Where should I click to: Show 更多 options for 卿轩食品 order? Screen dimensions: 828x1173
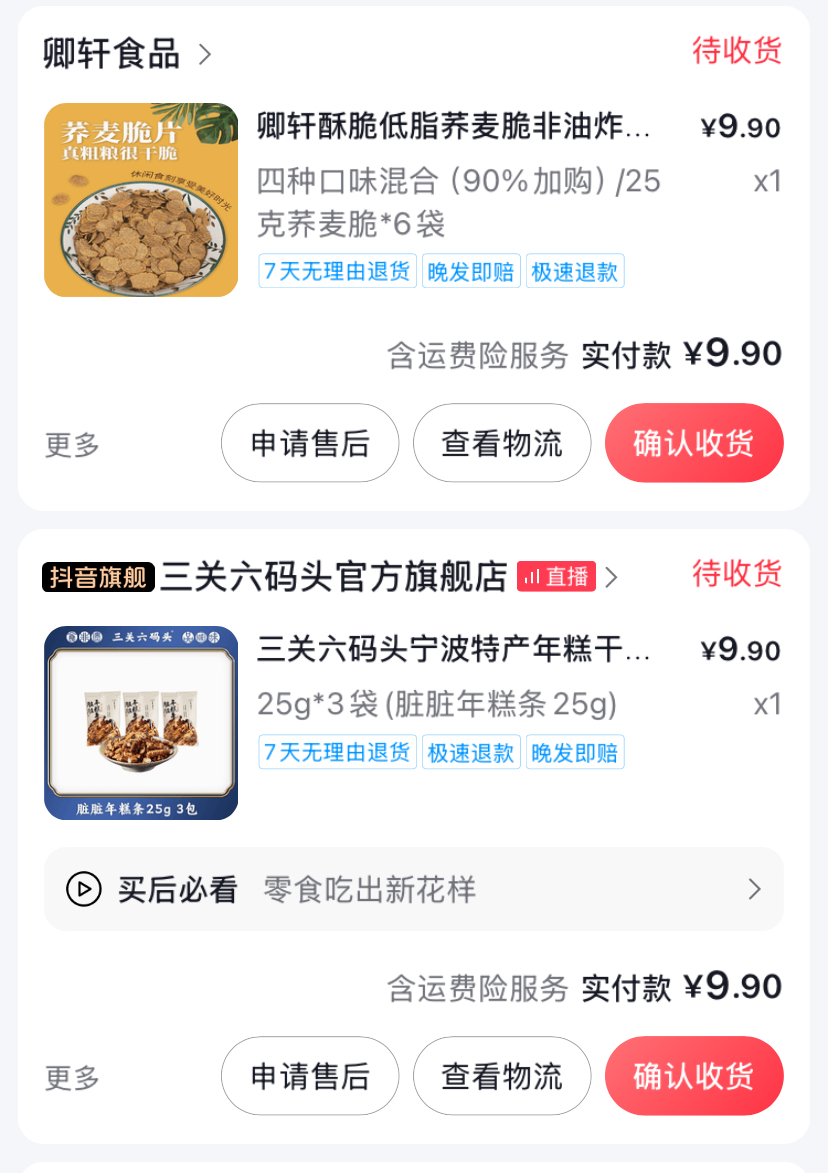click(73, 445)
